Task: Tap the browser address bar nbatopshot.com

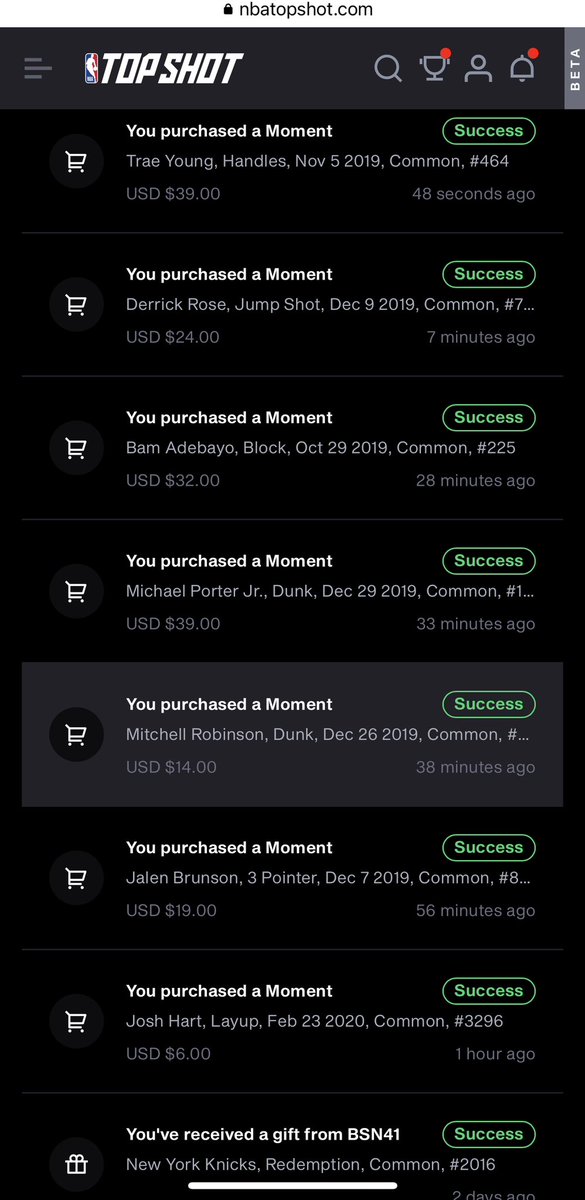Action: [298, 10]
